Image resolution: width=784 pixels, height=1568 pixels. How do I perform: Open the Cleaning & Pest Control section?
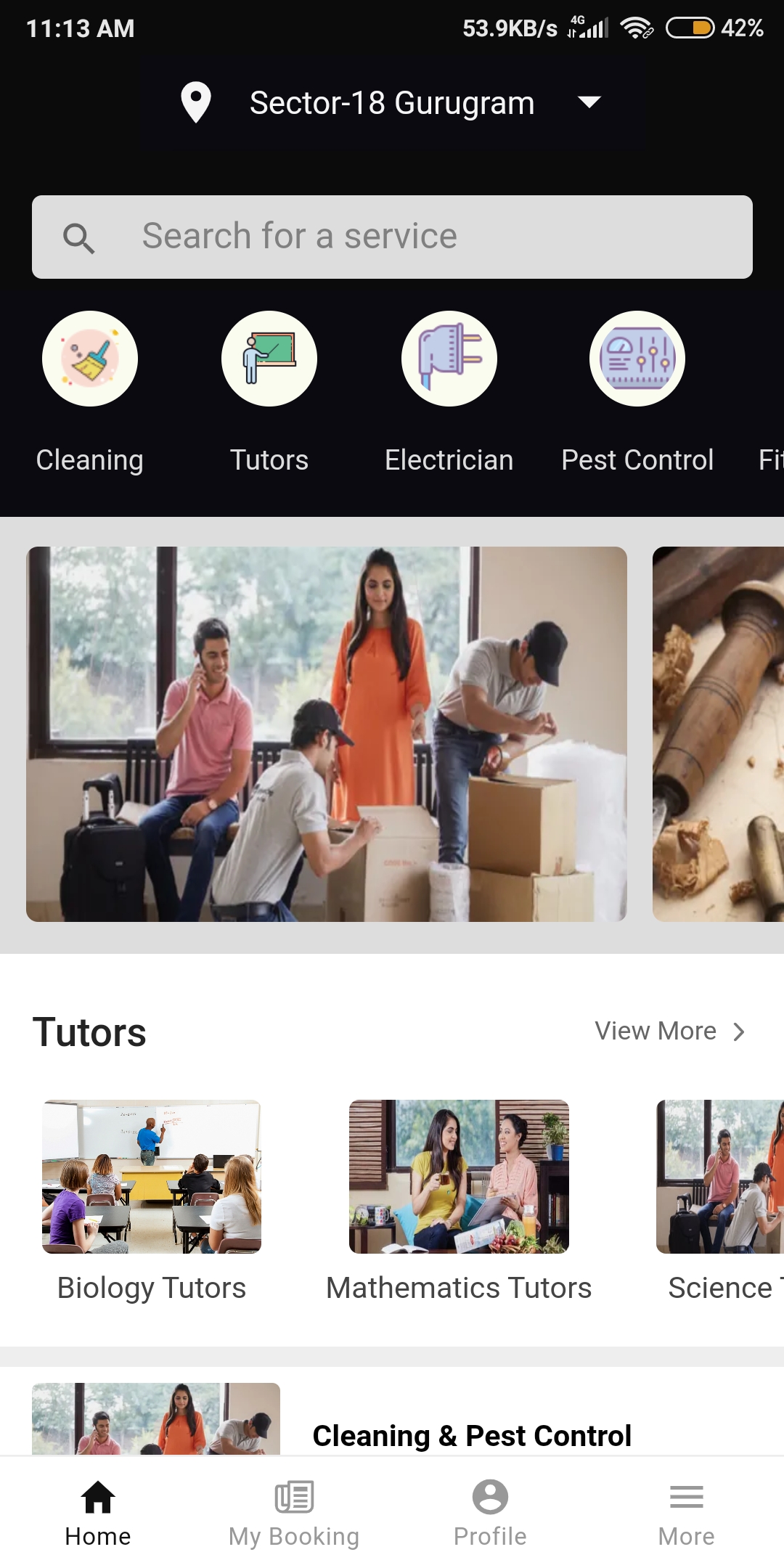[x=472, y=1435]
